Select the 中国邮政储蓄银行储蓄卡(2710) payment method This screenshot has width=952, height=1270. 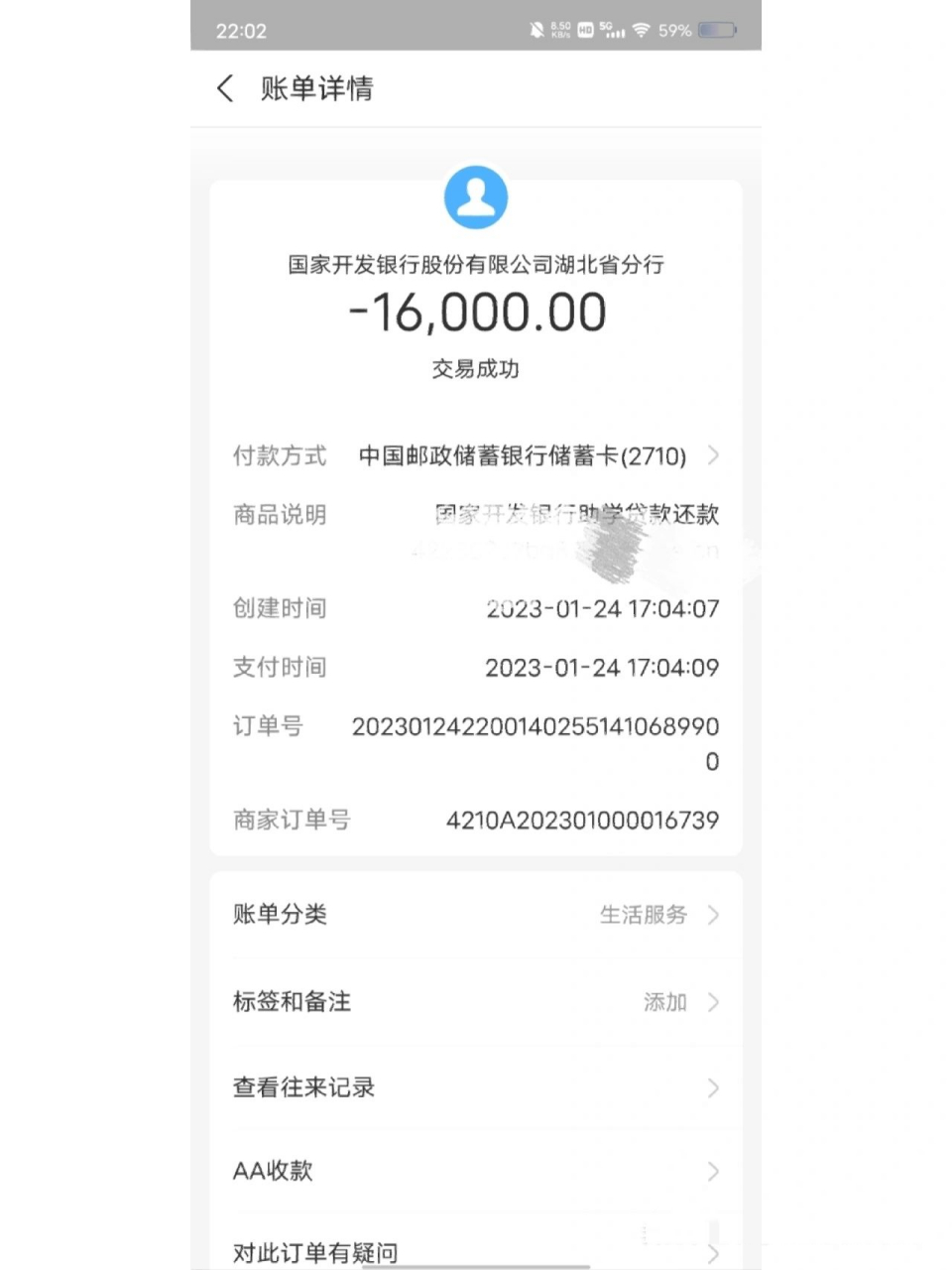click(x=522, y=456)
